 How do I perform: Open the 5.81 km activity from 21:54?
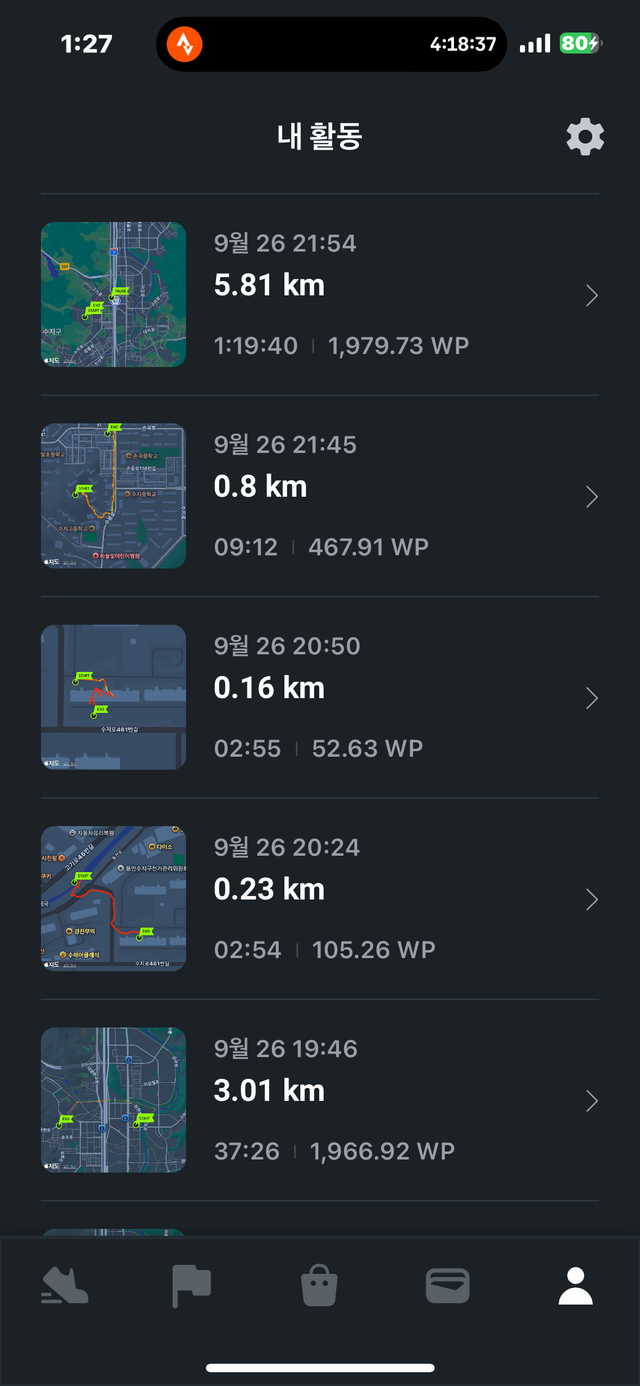[x=320, y=294]
